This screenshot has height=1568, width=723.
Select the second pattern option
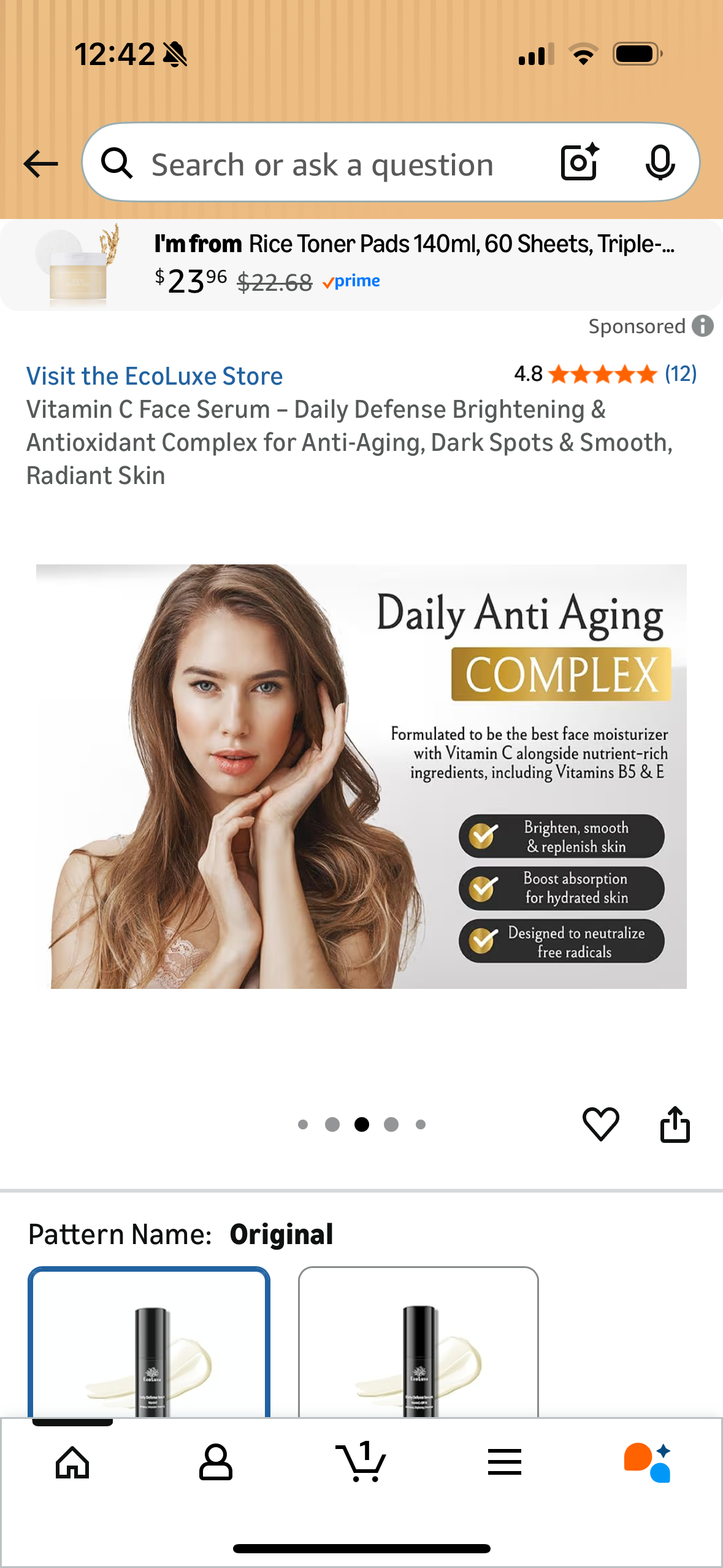coord(418,1342)
